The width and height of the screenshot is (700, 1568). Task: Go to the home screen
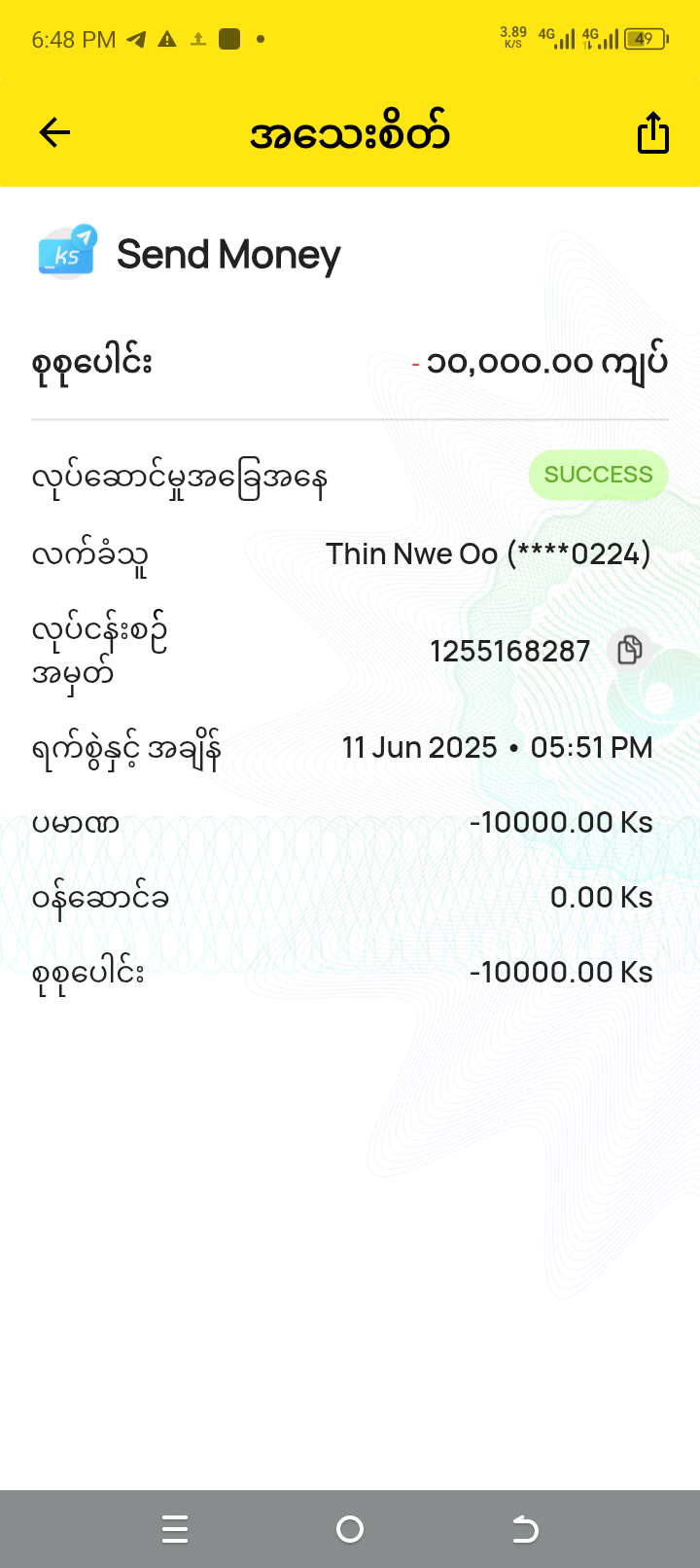pyautogui.click(x=350, y=1529)
